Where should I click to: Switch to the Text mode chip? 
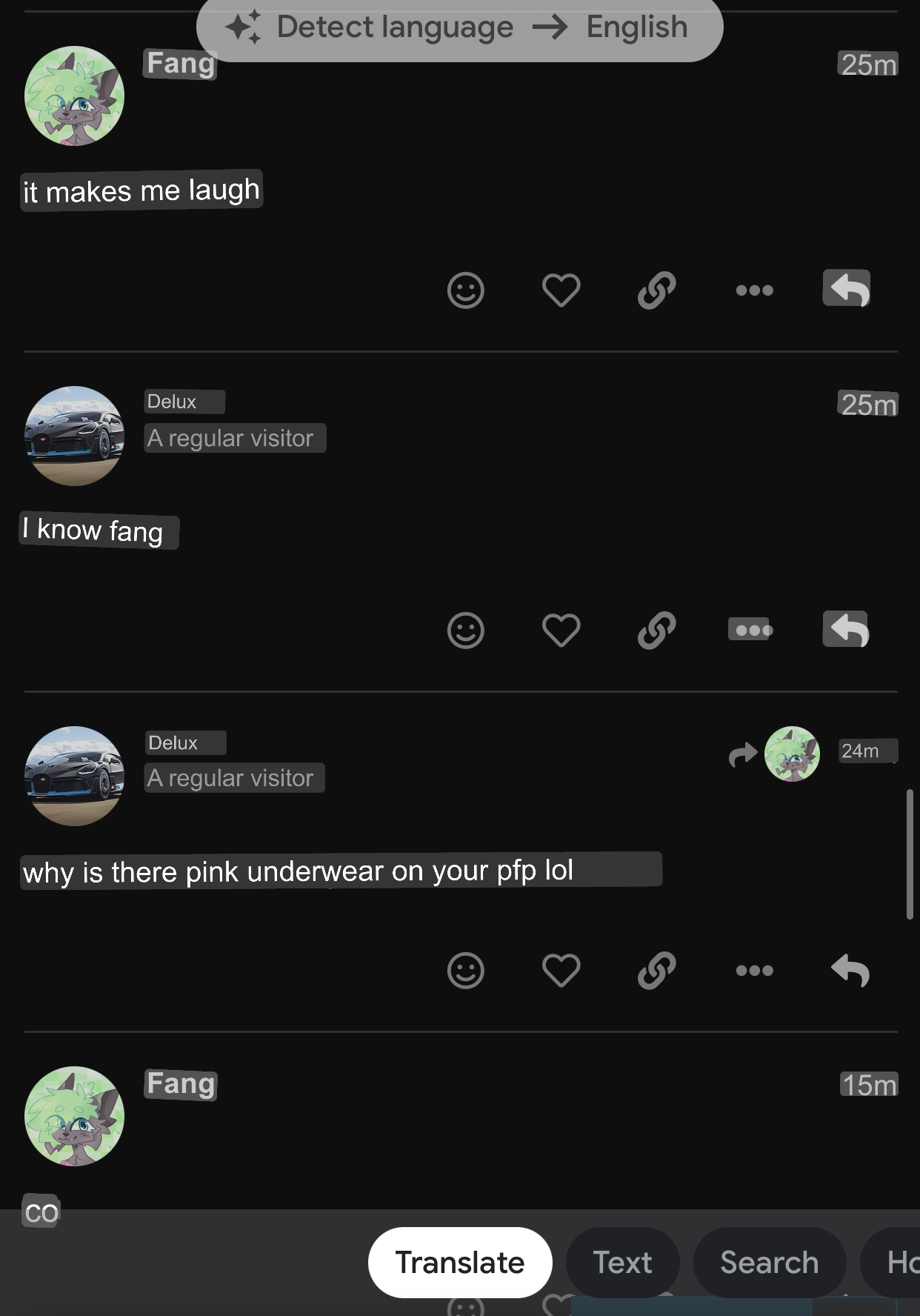[622, 1262]
